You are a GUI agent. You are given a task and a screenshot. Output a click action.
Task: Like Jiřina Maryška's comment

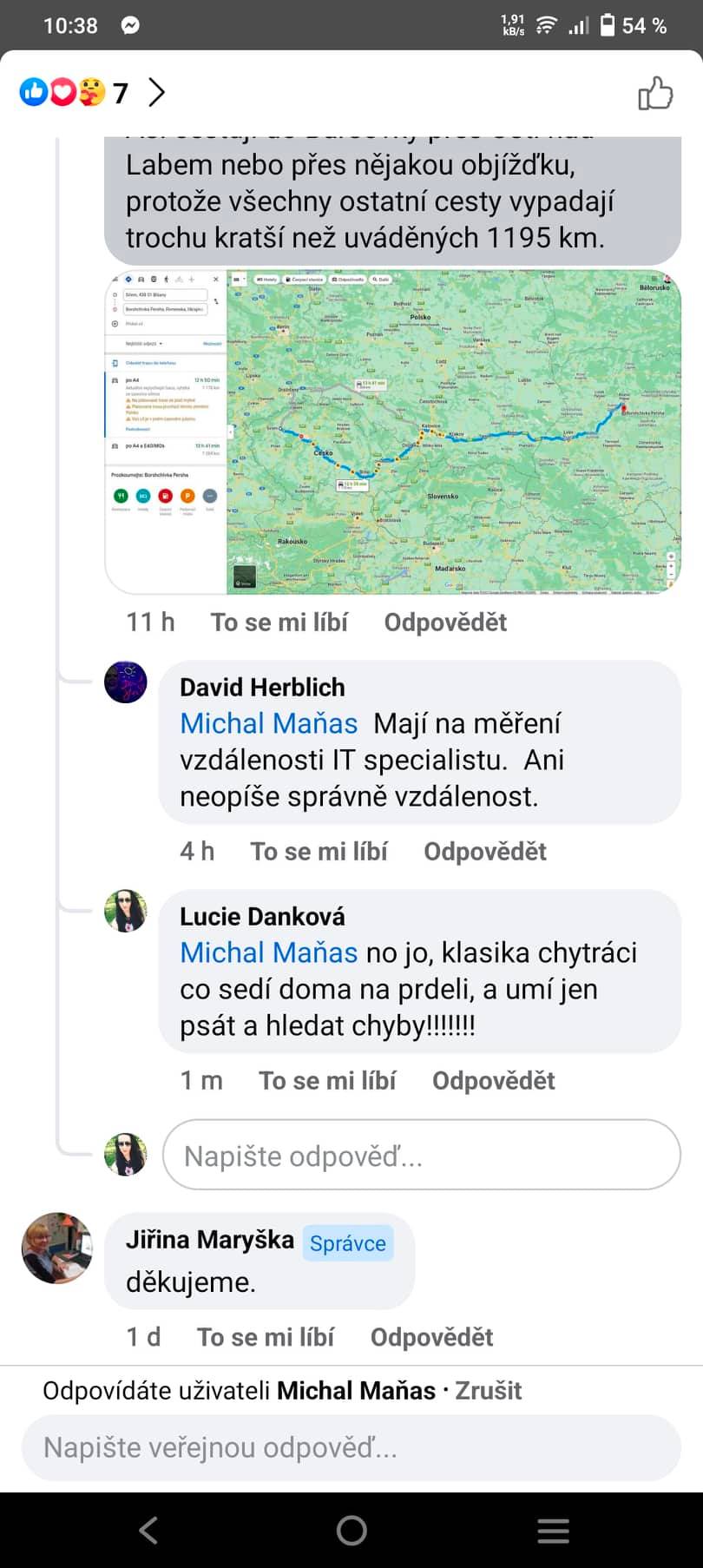(265, 1337)
